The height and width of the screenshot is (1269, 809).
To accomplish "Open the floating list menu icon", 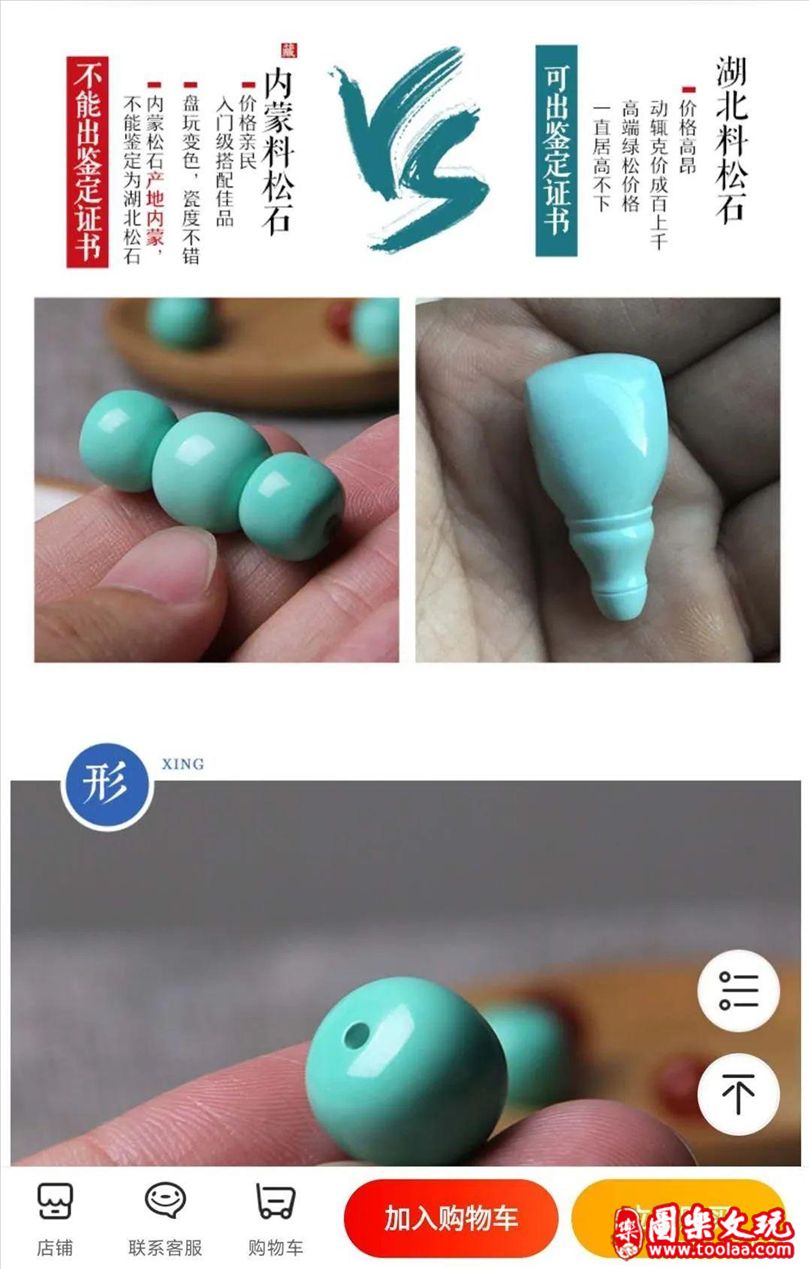I will click(x=738, y=991).
